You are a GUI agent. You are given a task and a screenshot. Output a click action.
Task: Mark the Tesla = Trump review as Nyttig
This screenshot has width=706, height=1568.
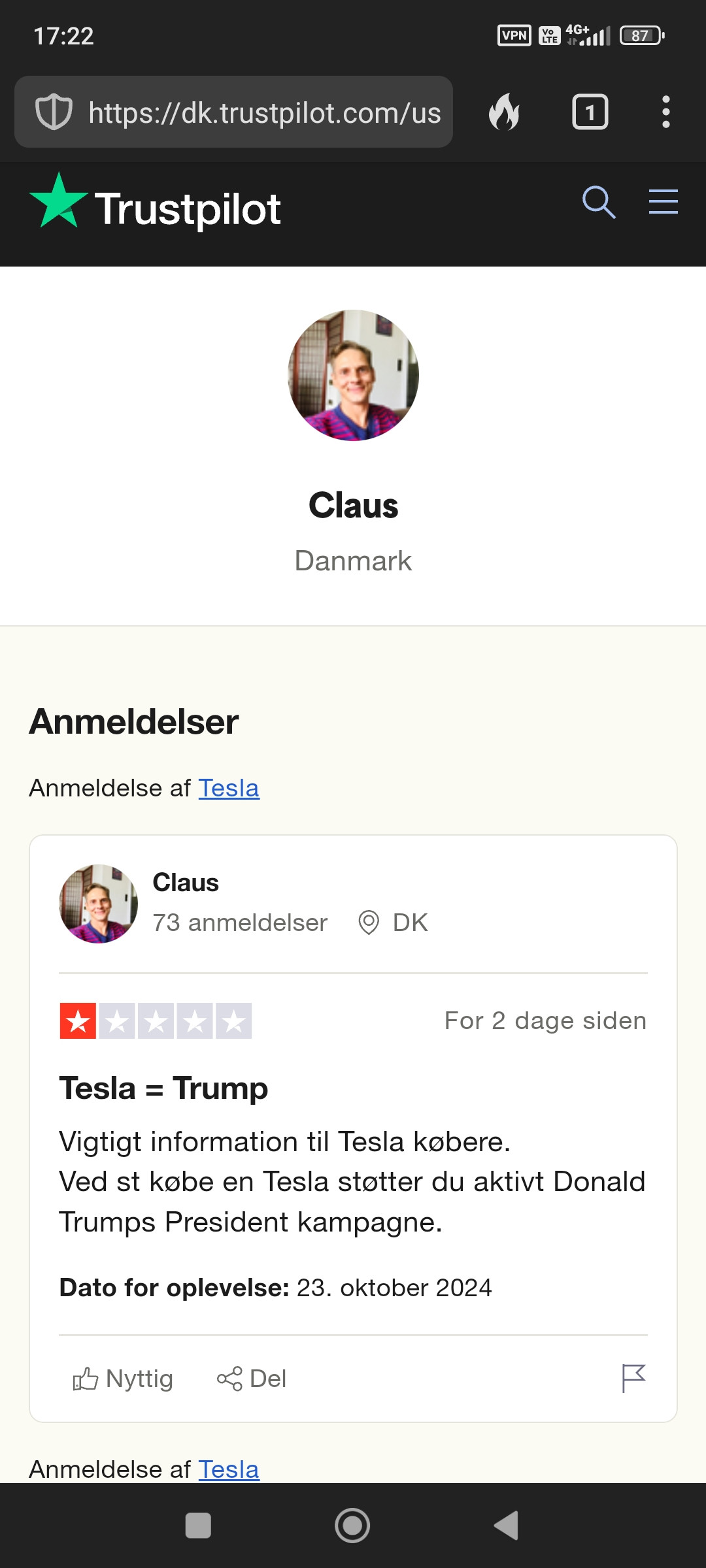123,1379
